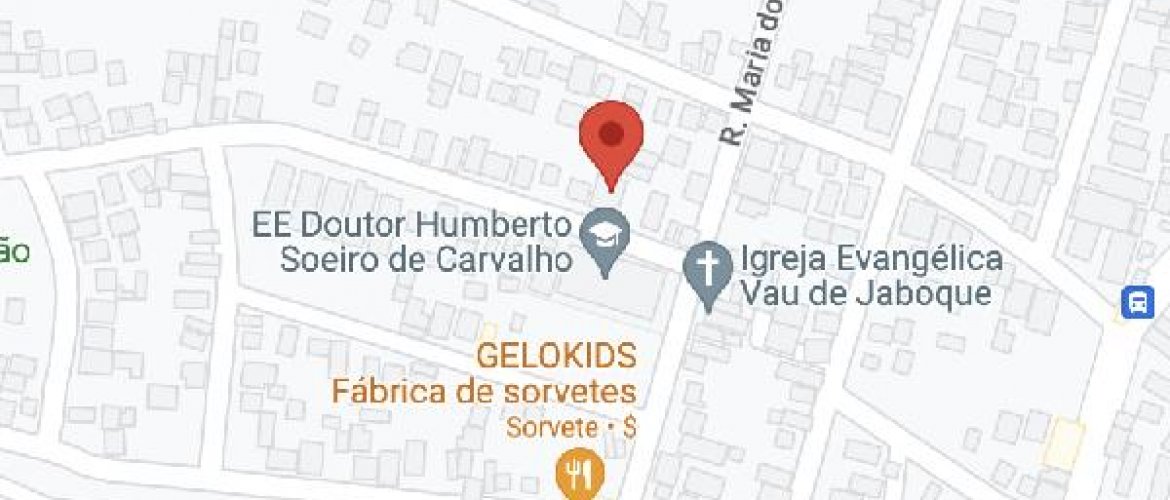Image resolution: width=1170 pixels, height=500 pixels.
Task: Tap the bus stop icon
Action: (1137, 302)
